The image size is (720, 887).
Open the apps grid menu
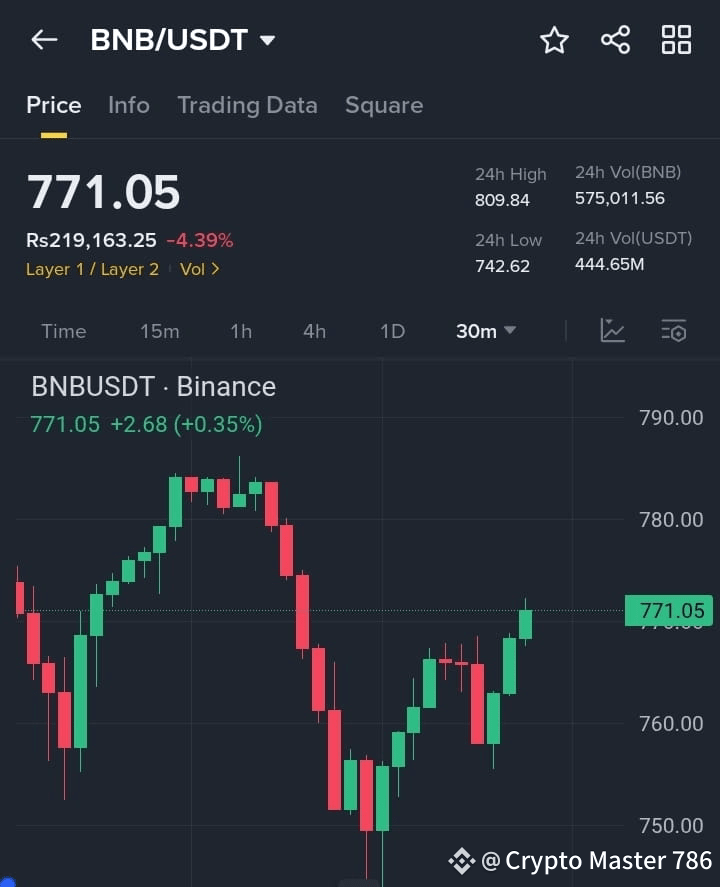[x=676, y=40]
